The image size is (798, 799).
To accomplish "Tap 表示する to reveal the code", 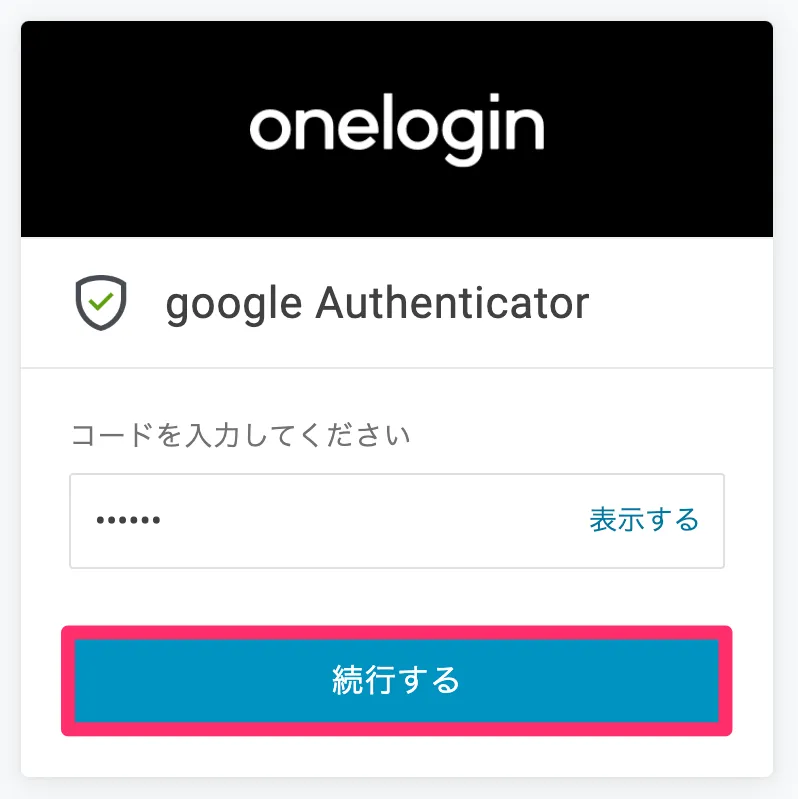I will [643, 520].
